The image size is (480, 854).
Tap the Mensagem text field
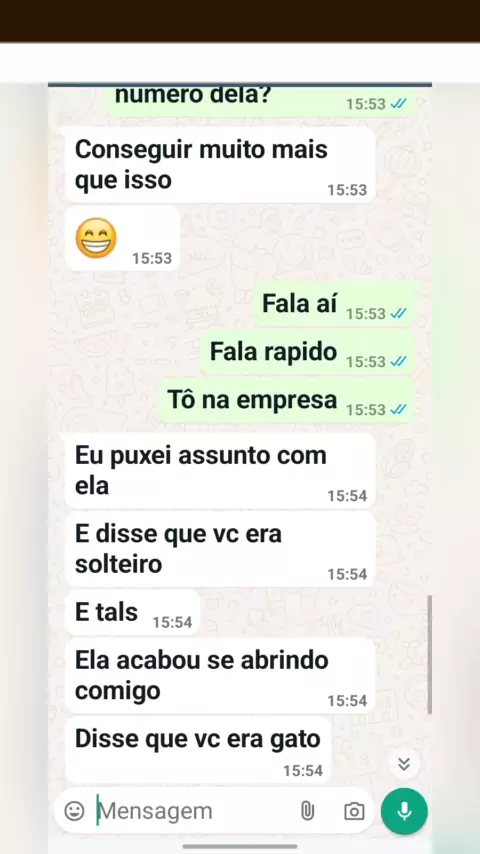pos(193,811)
